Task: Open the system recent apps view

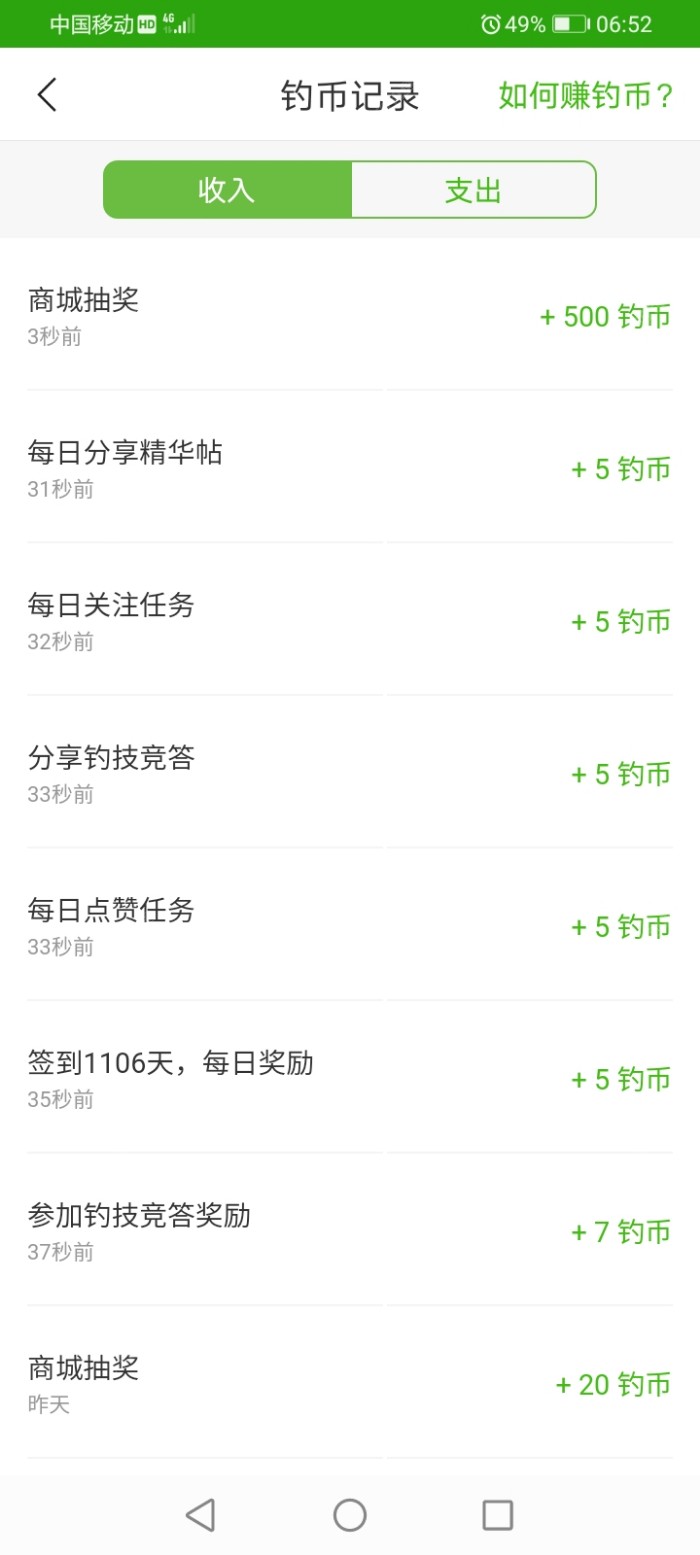Action: pyautogui.click(x=497, y=1515)
